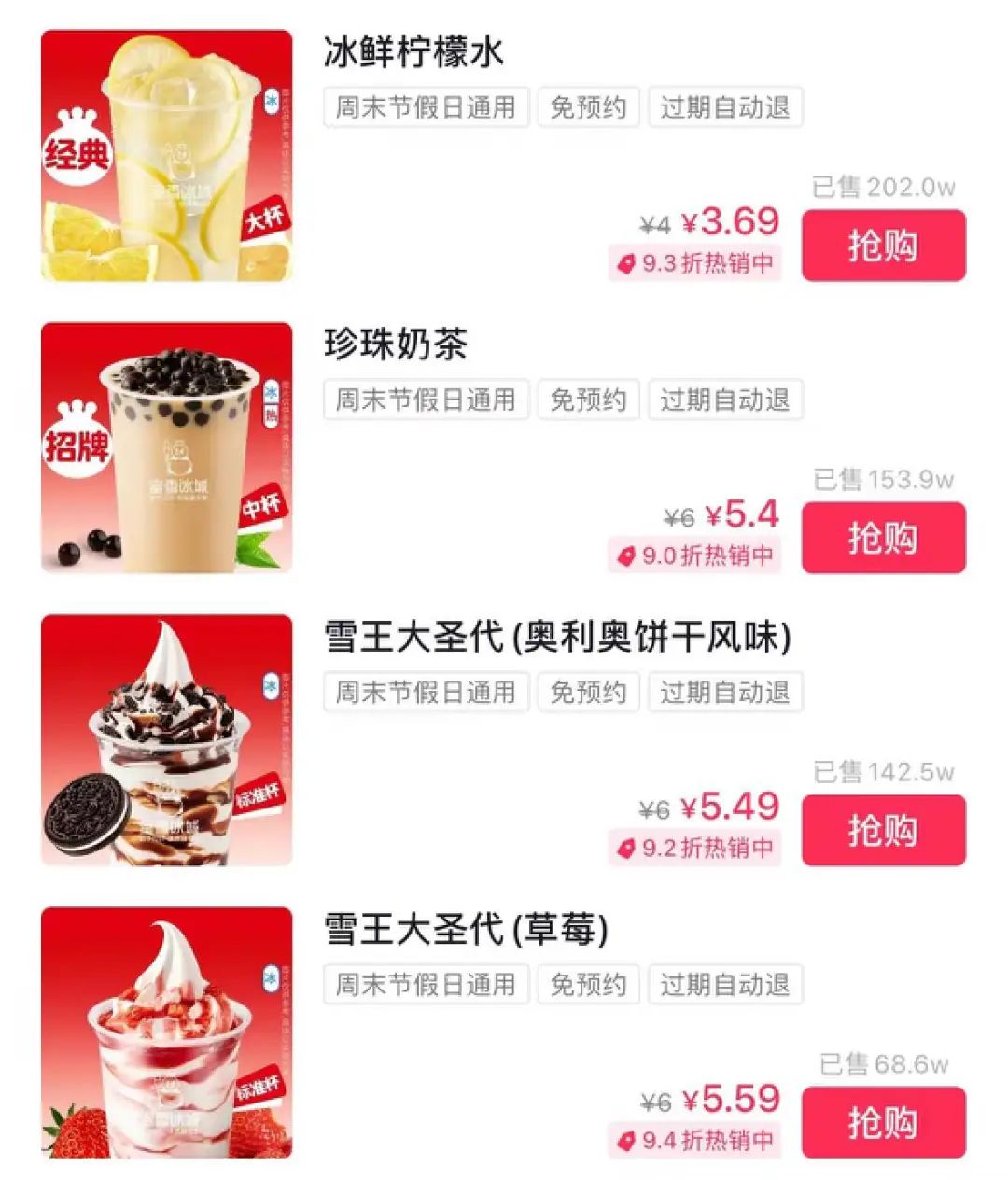Viewport: 1008px width, 1180px height.
Task: Open the strawberry sundae product image
Action: click(167, 1032)
